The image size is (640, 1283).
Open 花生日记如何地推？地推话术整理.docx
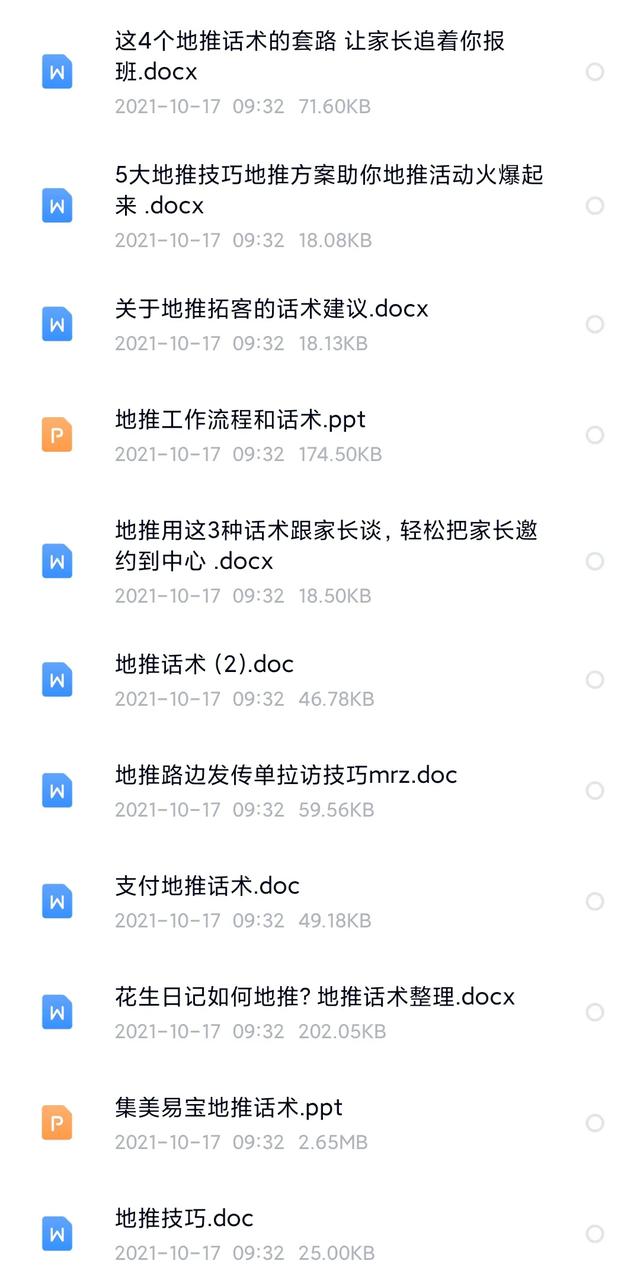pos(320,1013)
